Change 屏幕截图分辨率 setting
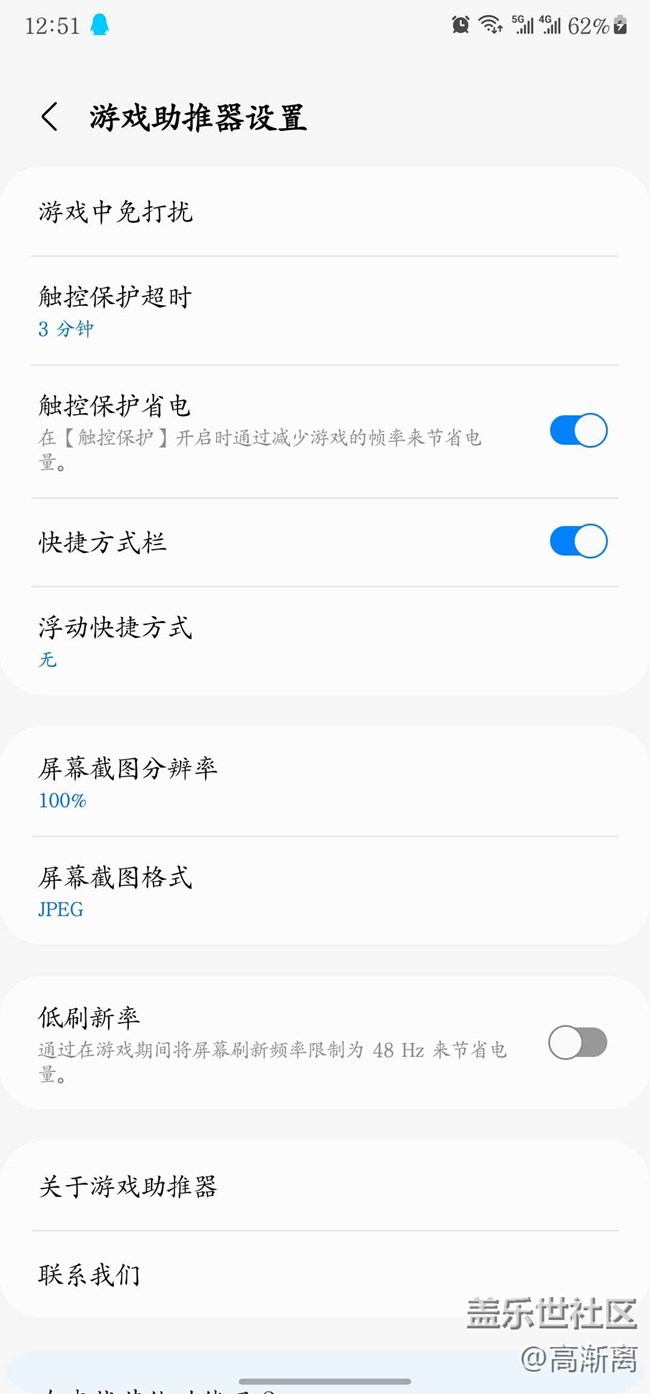 (325, 782)
